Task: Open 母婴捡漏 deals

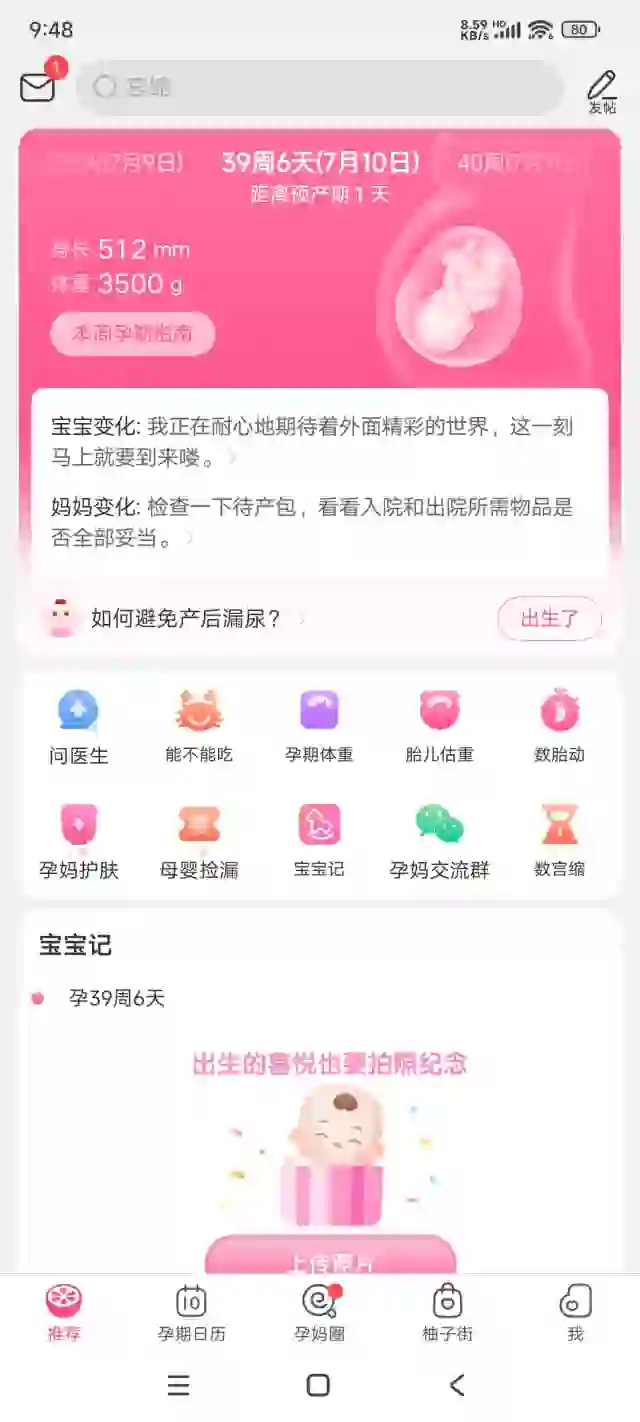Action: click(x=199, y=841)
